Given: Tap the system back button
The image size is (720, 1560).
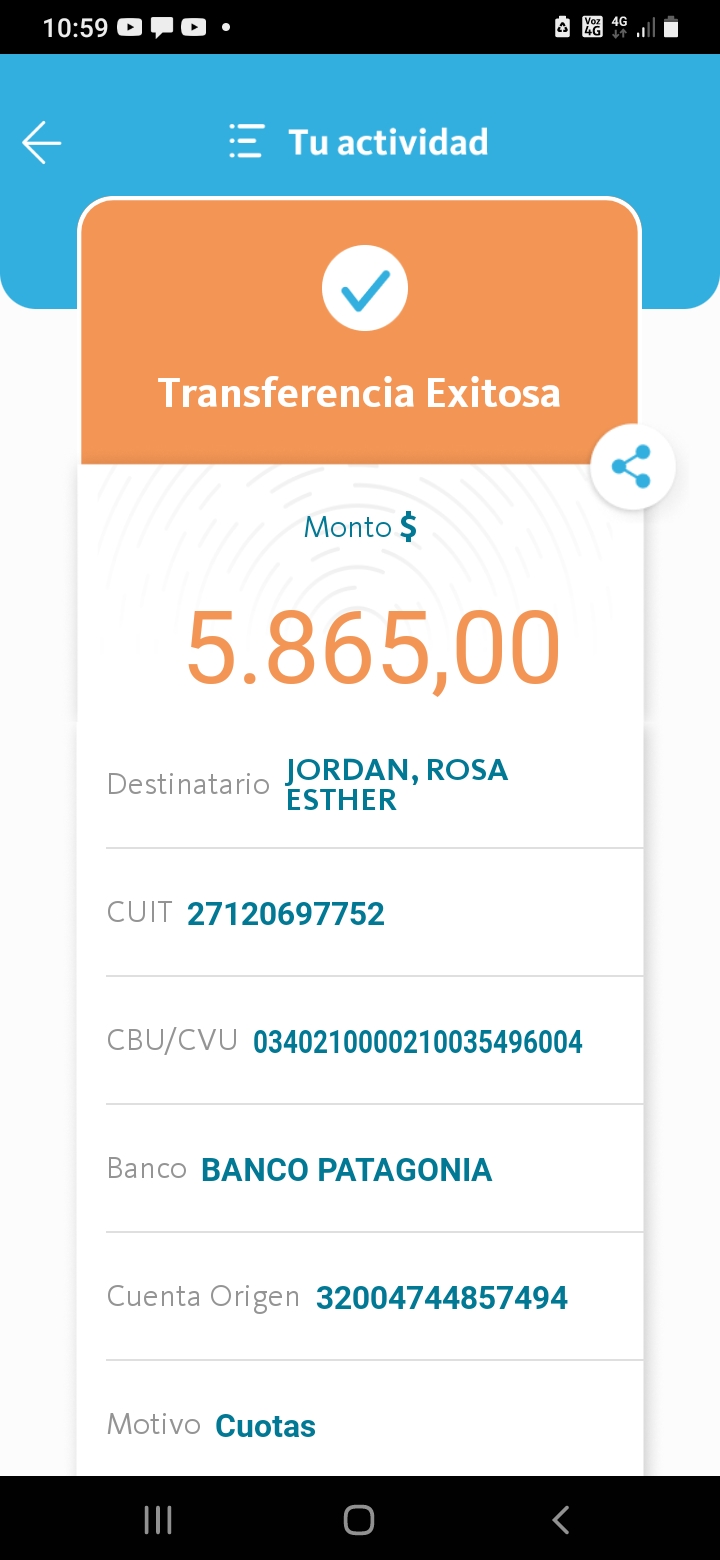Looking at the screenshot, I should [561, 1520].
